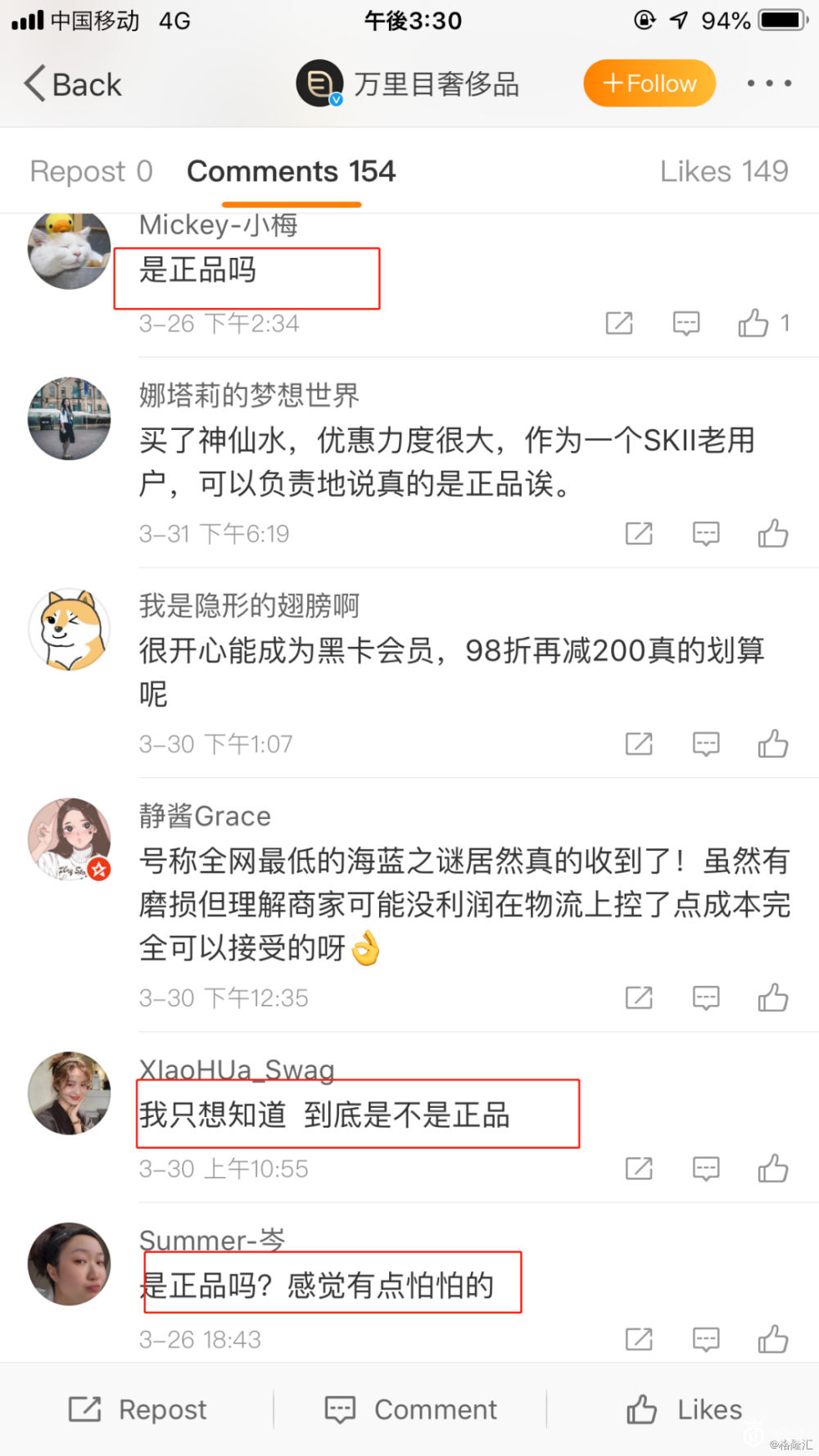Reply to the comment by 我是隐形的翅膀啊
The width and height of the screenshot is (819, 1456).
click(x=706, y=744)
